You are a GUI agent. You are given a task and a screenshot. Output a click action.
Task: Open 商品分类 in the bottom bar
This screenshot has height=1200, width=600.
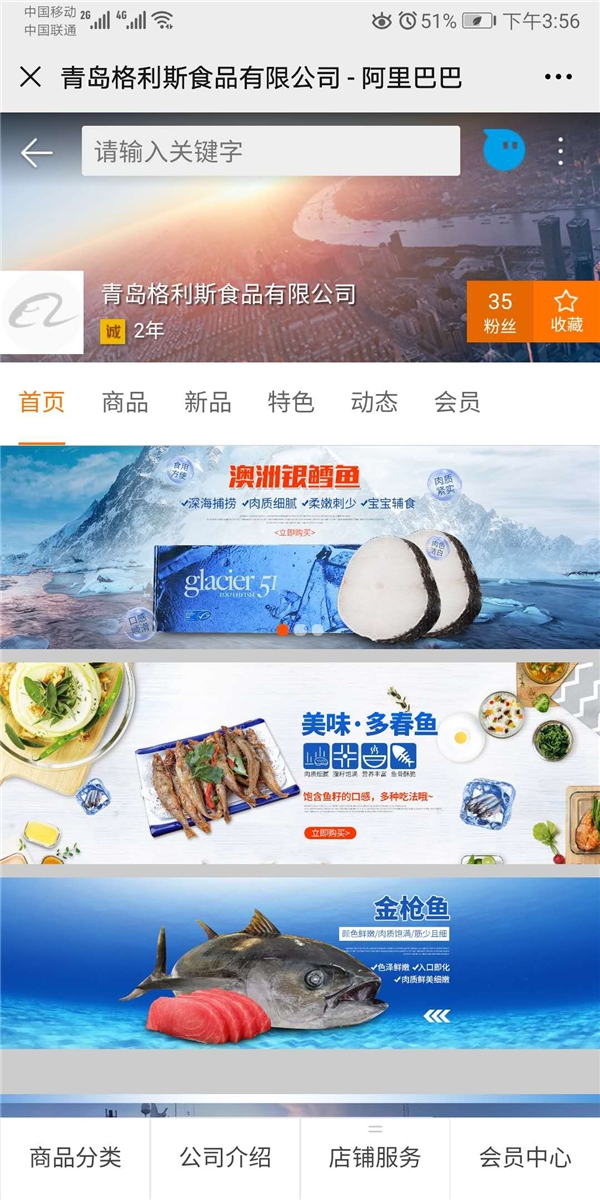(75, 1158)
